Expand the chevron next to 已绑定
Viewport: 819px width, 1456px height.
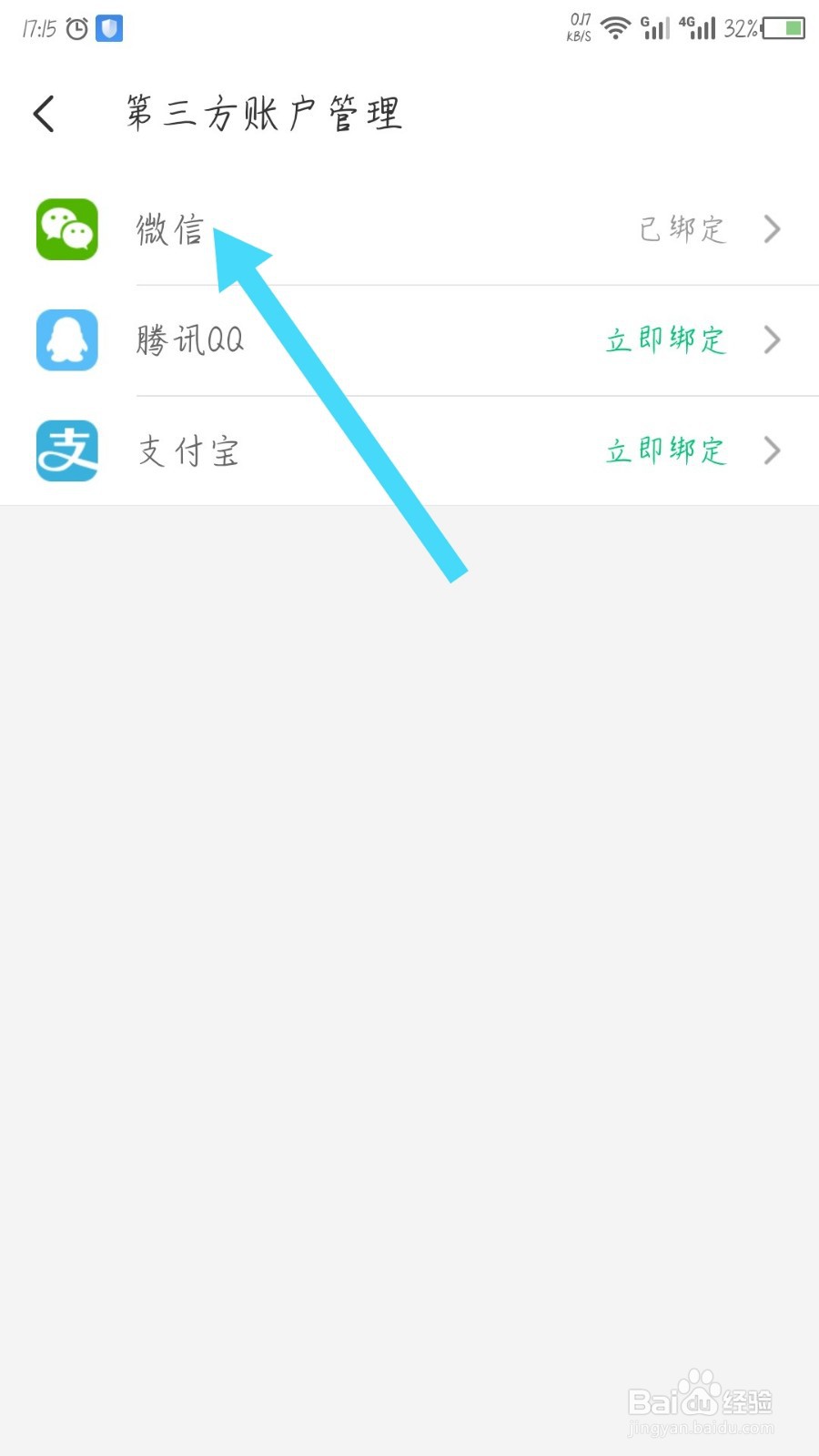(x=772, y=229)
